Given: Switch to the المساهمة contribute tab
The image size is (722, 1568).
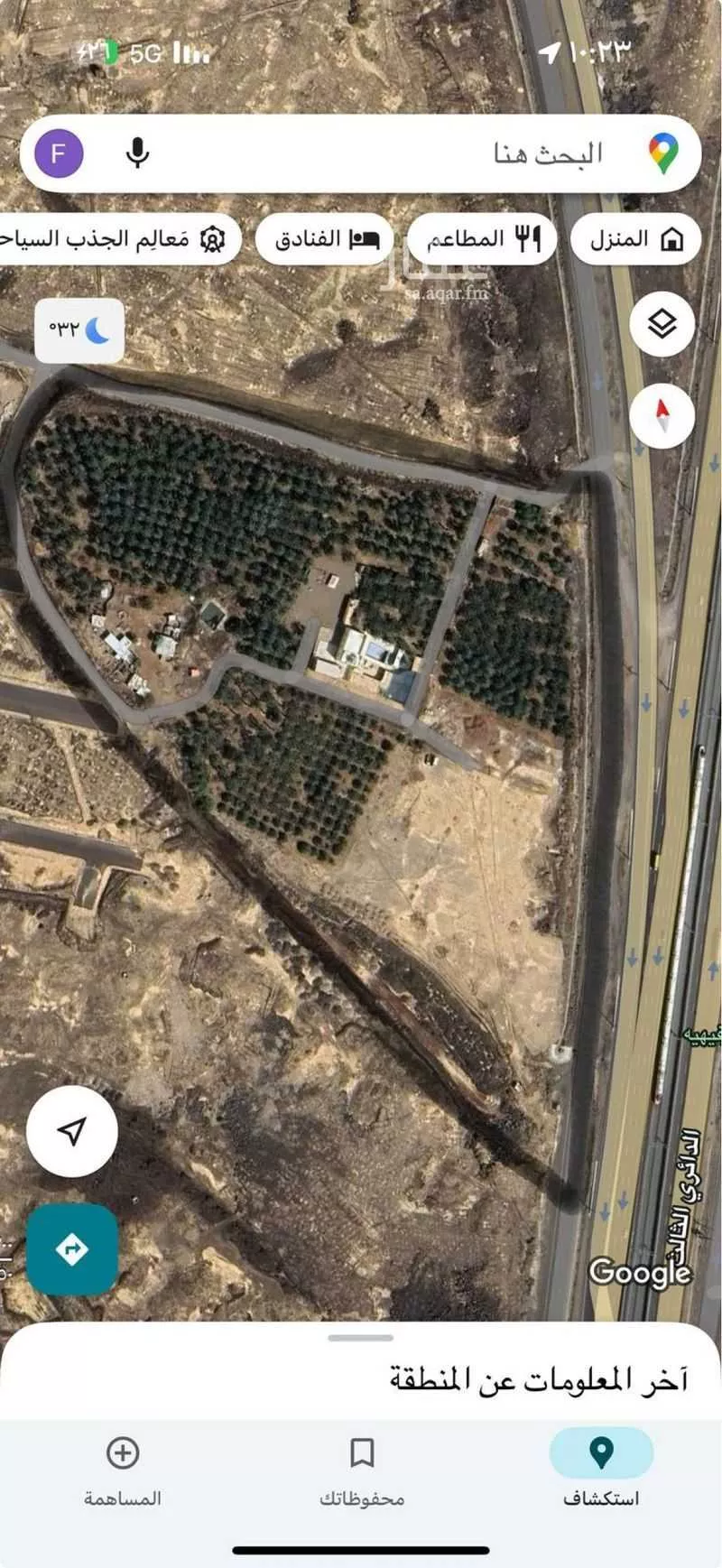Looking at the screenshot, I should 123,1471.
